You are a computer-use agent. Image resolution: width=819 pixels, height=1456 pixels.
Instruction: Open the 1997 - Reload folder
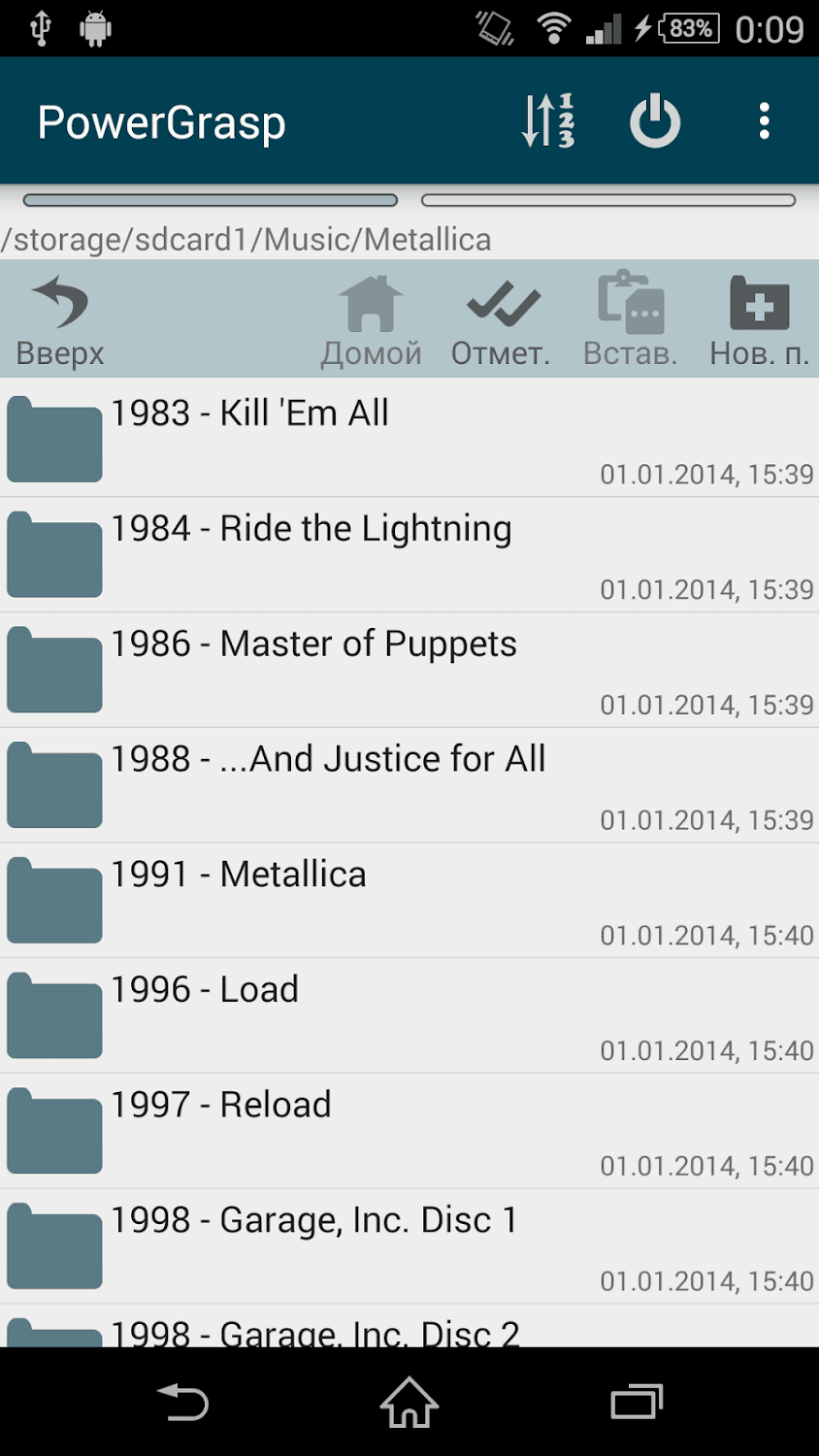(408, 1131)
